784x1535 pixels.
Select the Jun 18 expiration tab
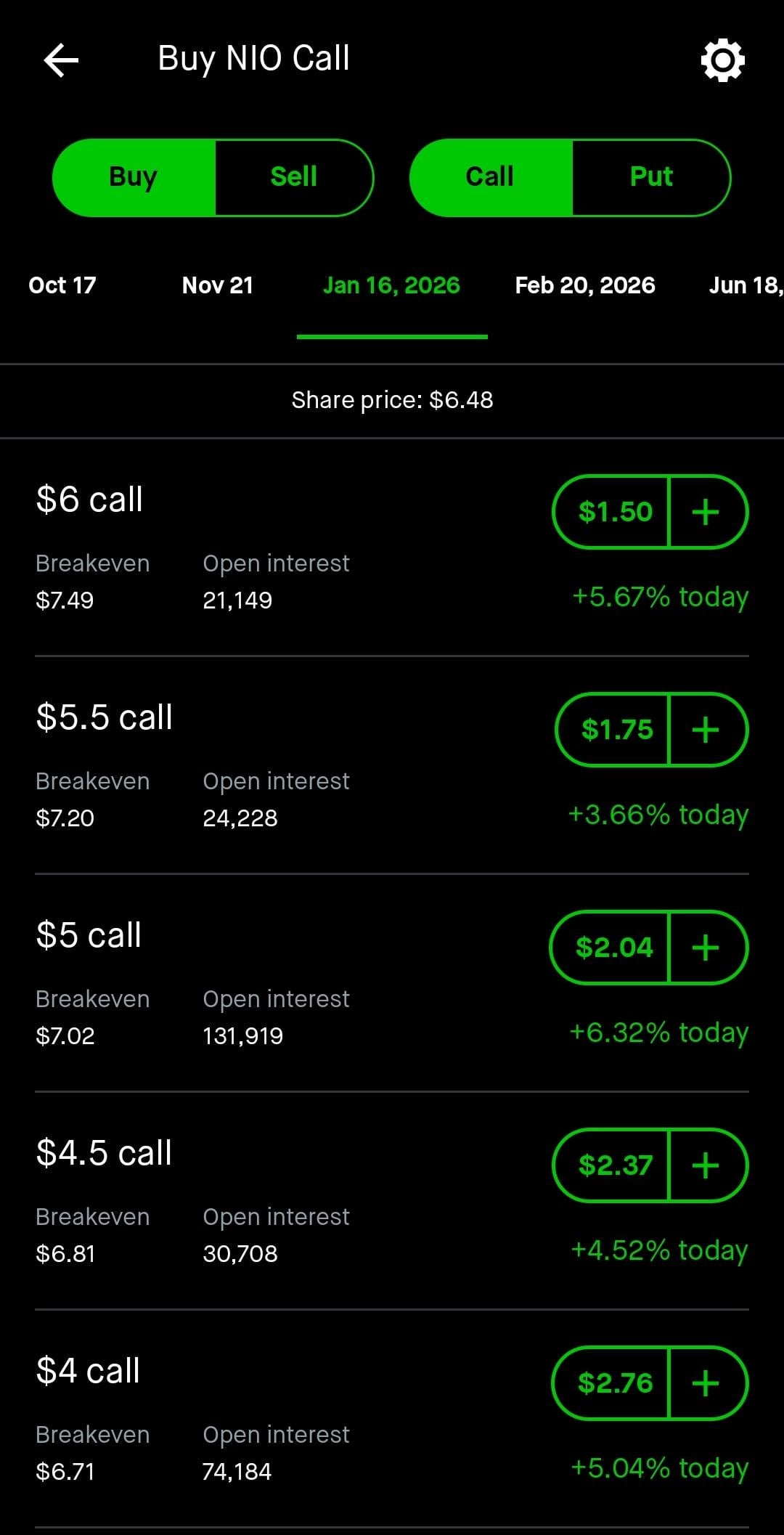tap(746, 285)
